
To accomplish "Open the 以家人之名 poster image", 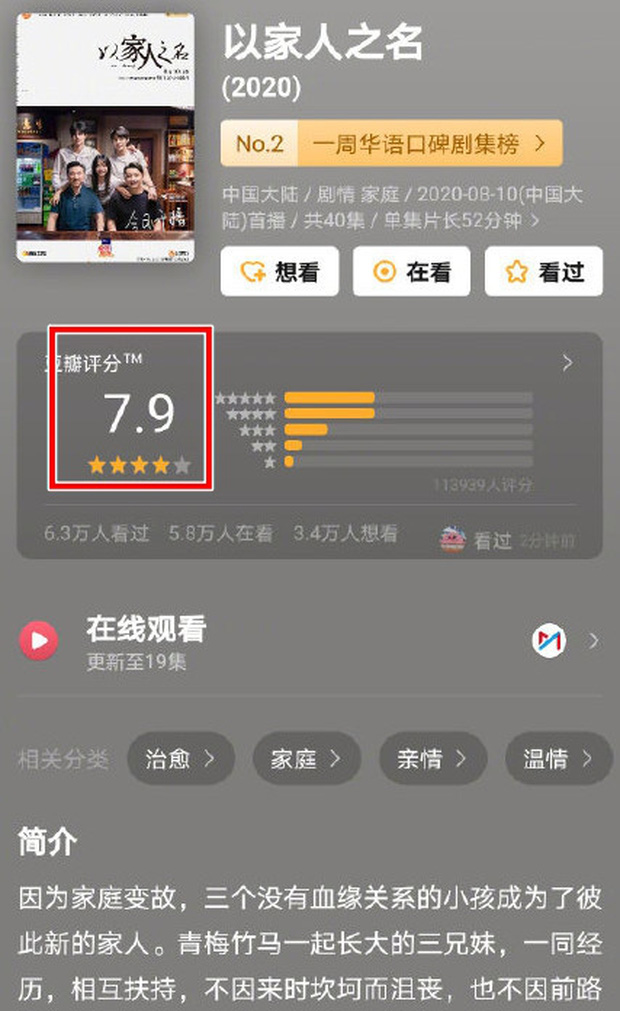I will [105, 139].
